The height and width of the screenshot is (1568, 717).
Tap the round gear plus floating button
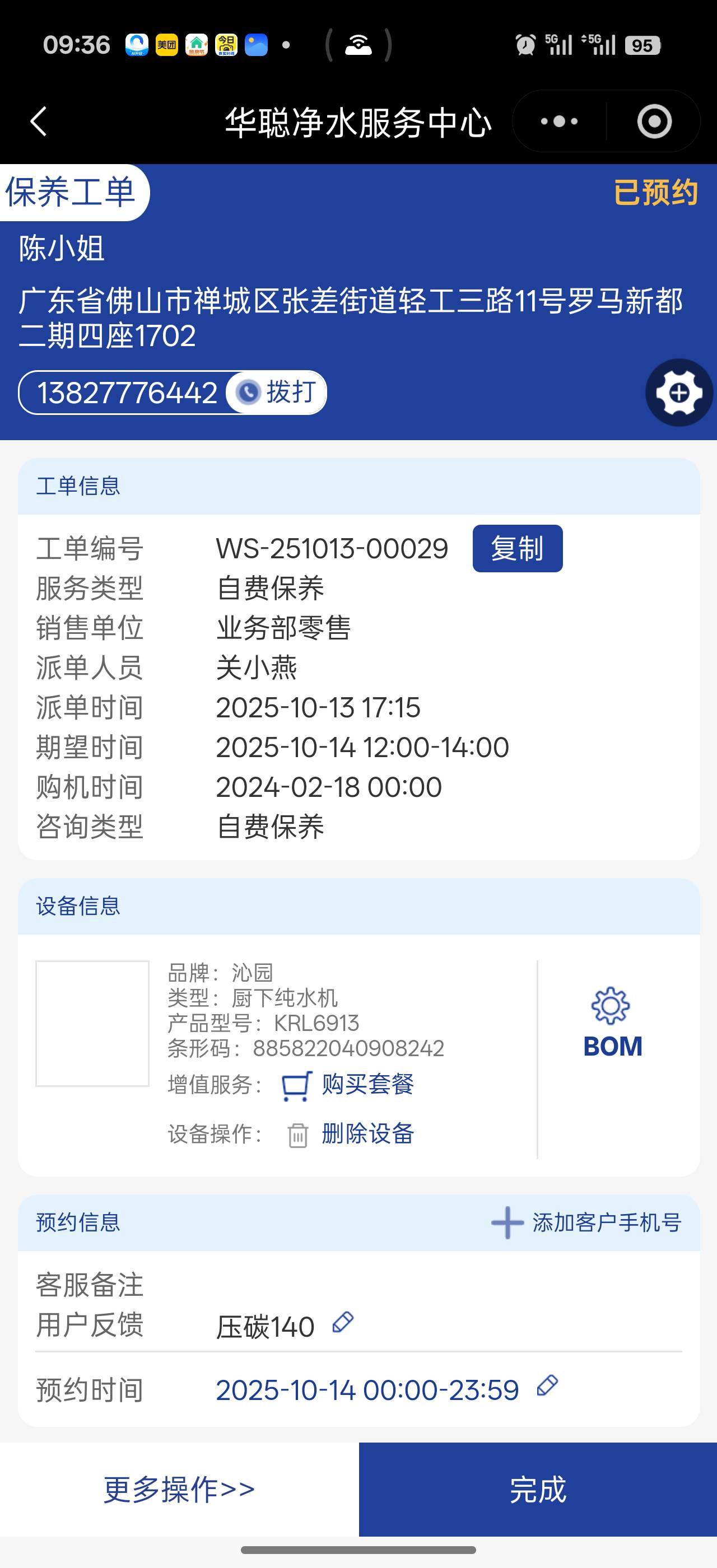[x=679, y=393]
